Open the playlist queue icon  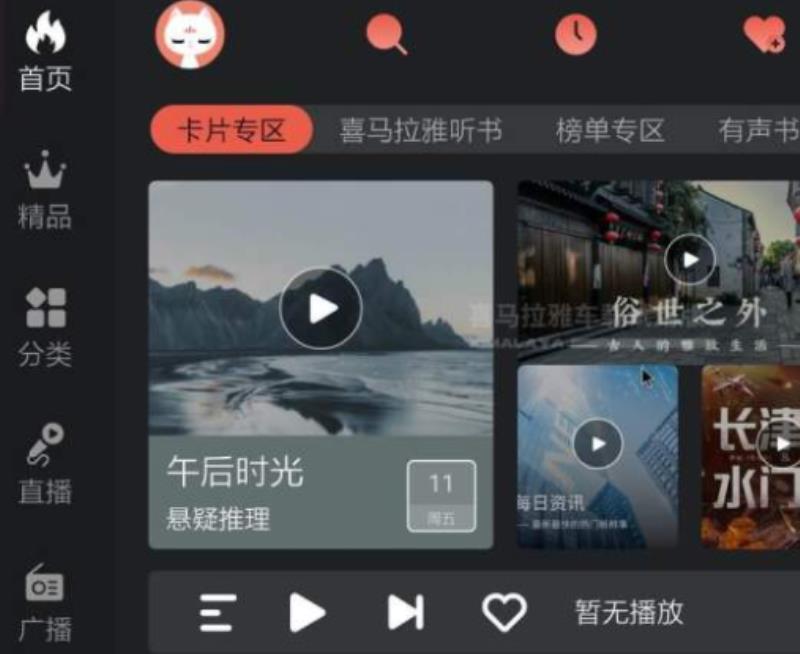click(218, 612)
